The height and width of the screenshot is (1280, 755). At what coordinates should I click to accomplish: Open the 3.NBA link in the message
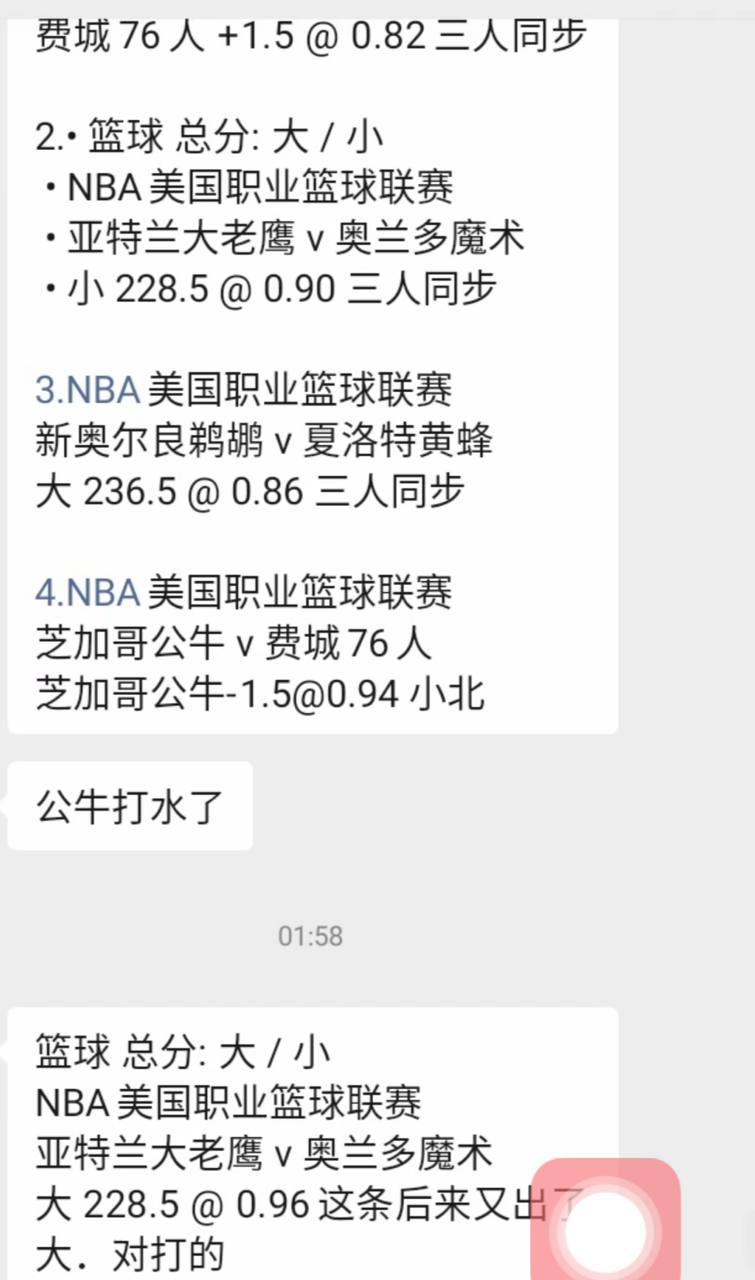[x=88, y=387]
